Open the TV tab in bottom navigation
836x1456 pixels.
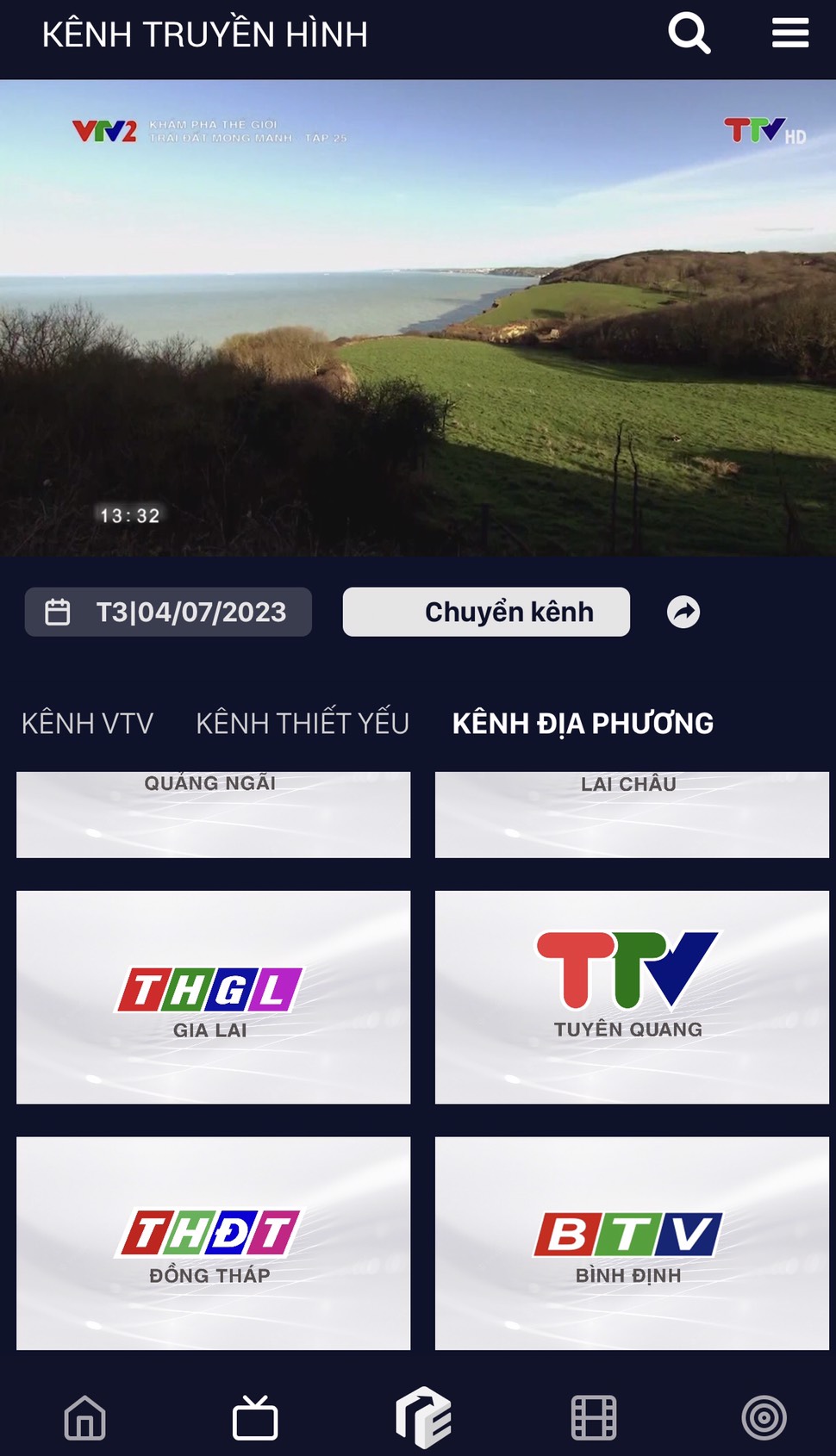click(x=255, y=1417)
